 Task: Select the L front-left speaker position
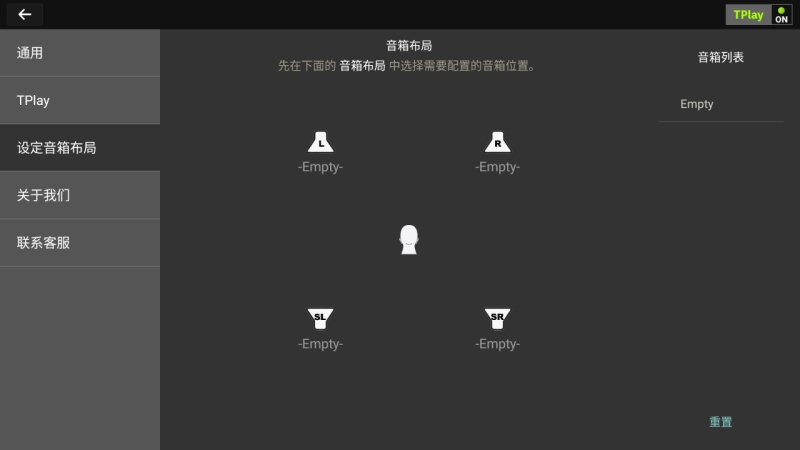tap(320, 142)
